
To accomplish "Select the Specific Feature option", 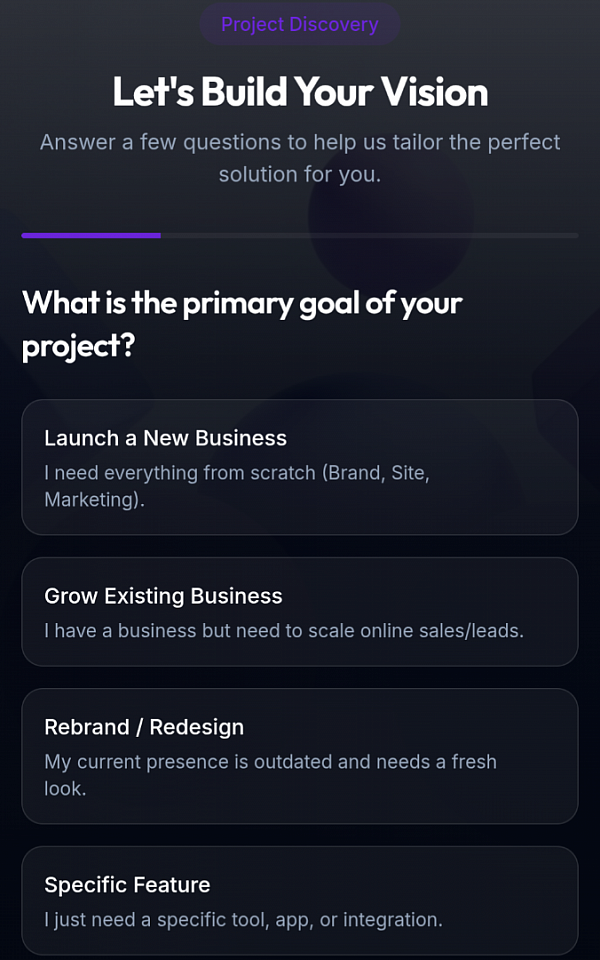I will (x=300, y=899).
